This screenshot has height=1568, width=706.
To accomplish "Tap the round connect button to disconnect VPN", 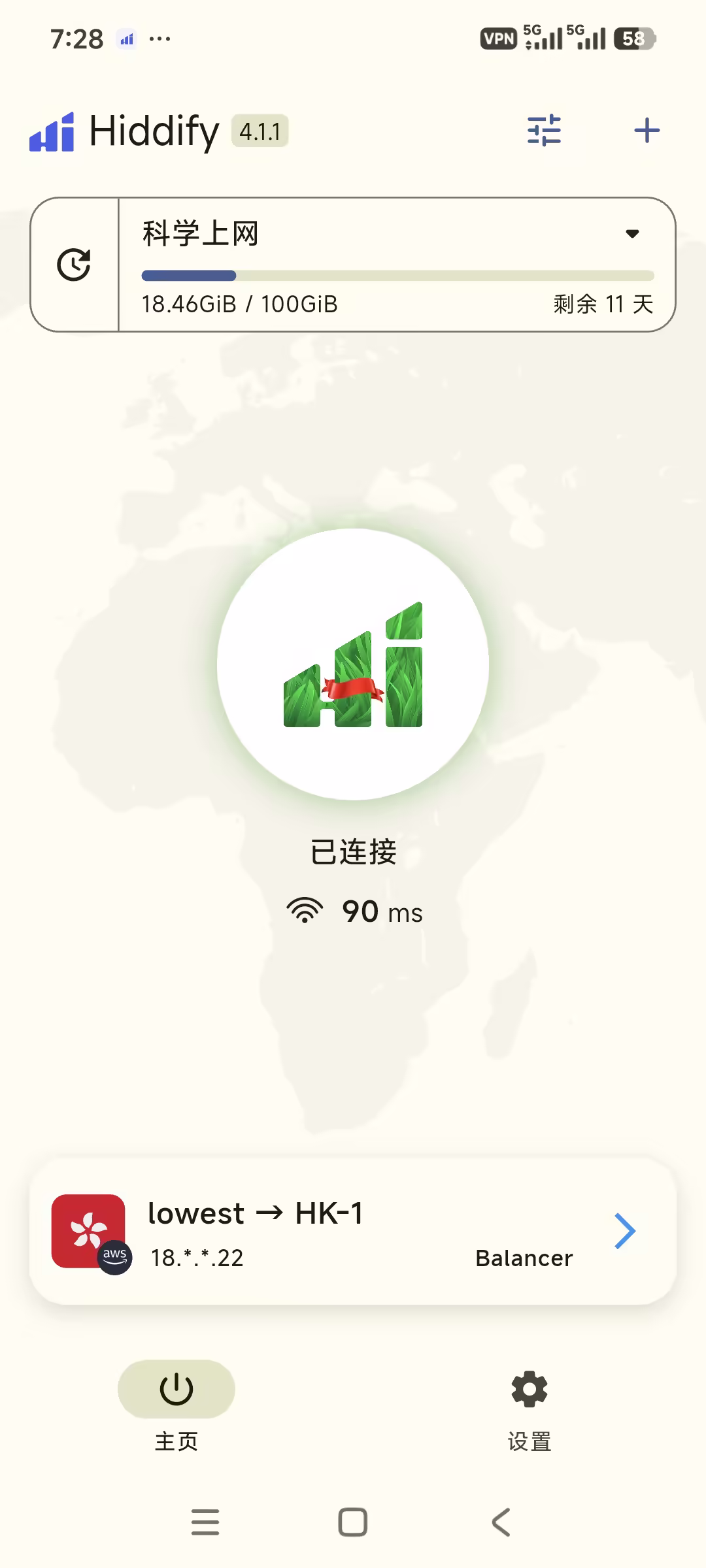I will pos(353,664).
